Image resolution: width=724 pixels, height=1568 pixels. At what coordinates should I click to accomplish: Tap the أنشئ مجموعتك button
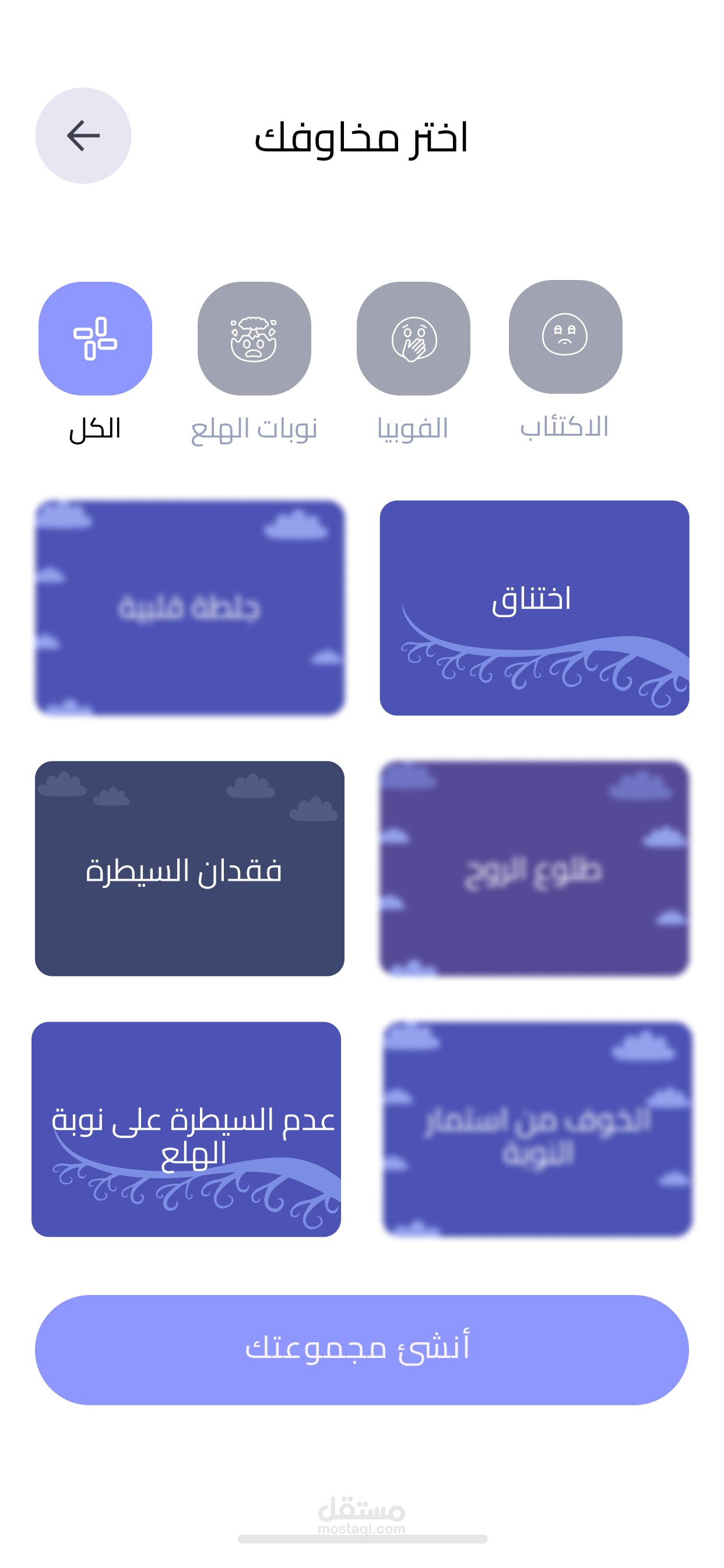pyautogui.click(x=361, y=1349)
